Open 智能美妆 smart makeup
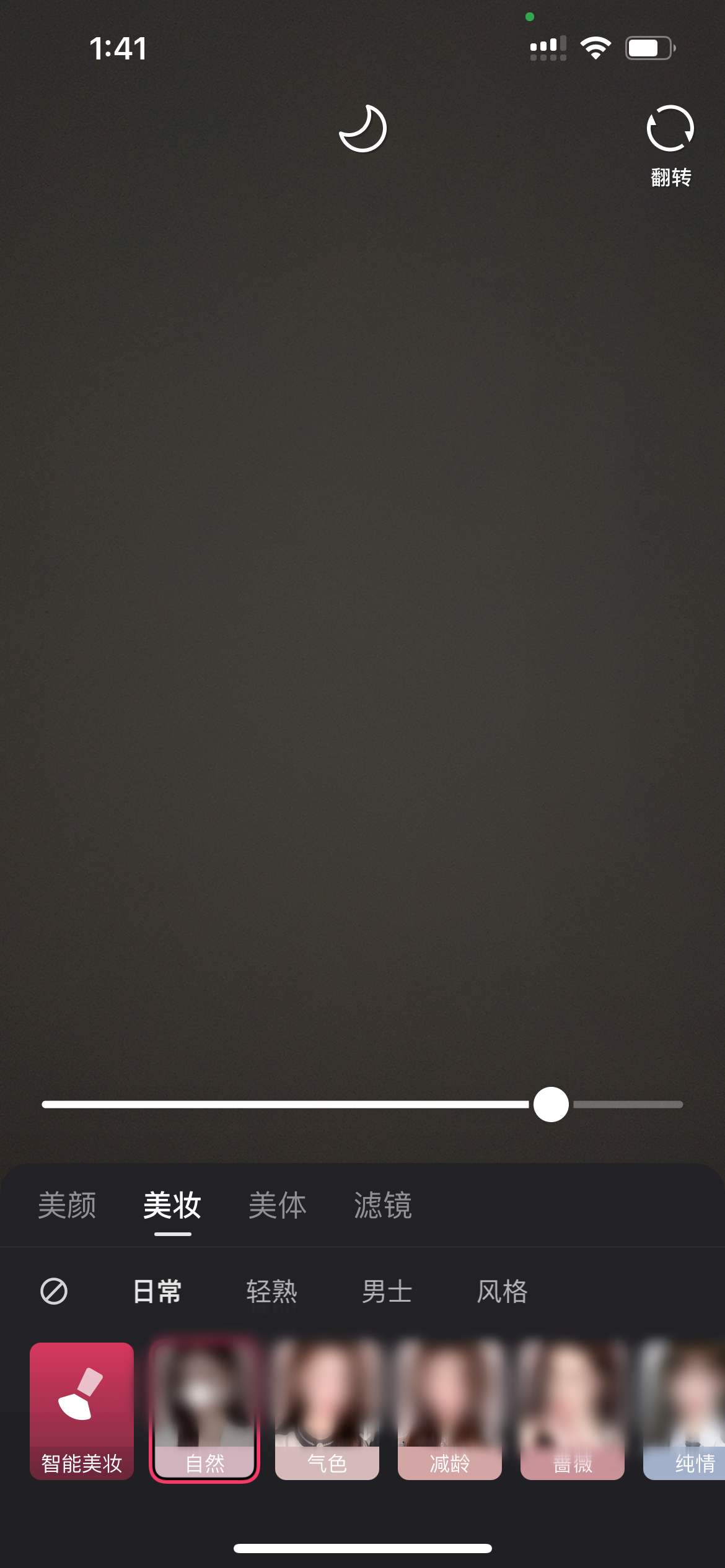The height and width of the screenshot is (1568, 725). pos(82,1411)
